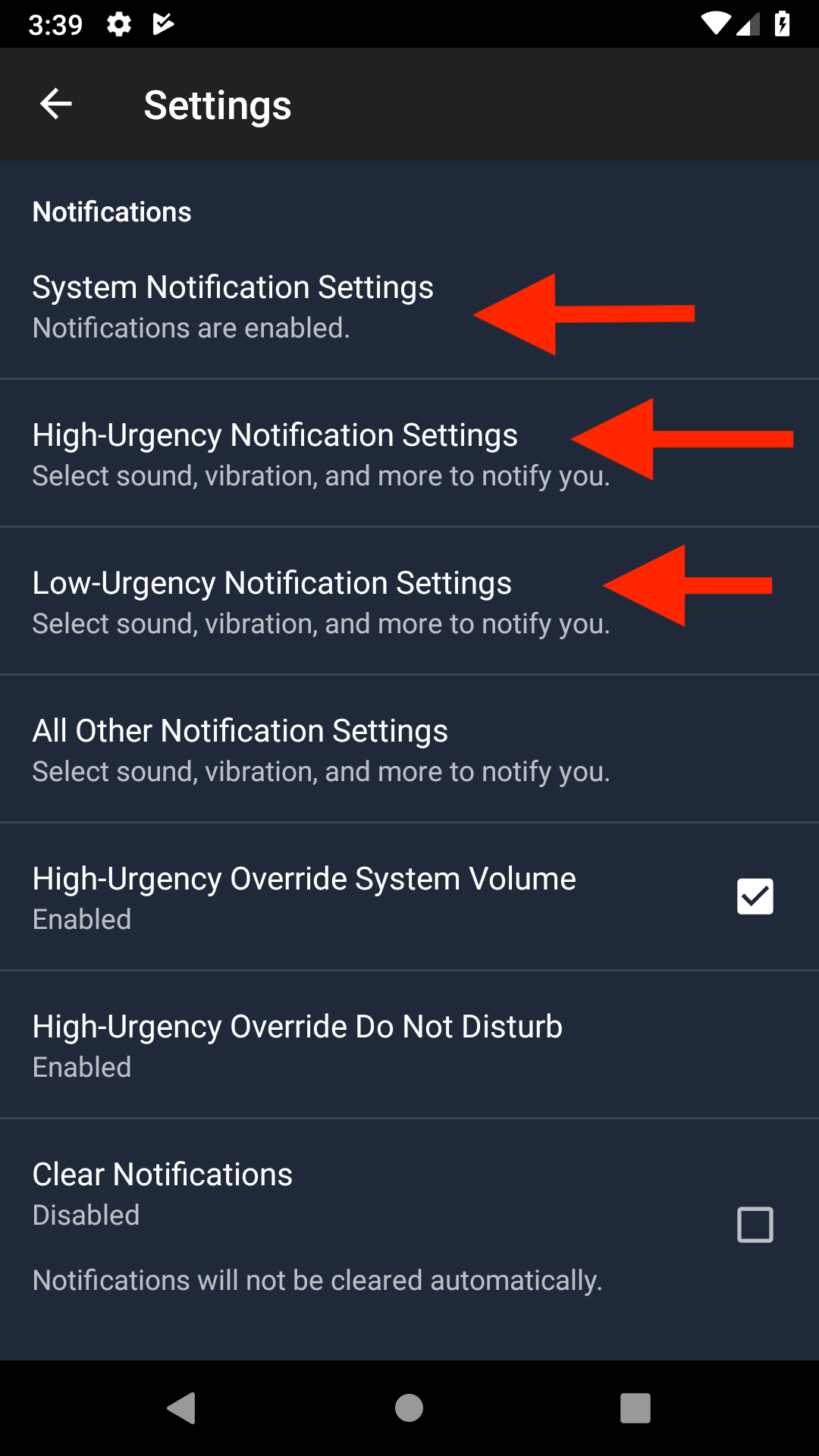Image resolution: width=819 pixels, height=1456 pixels.
Task: Open High-Urgency Notification Settings
Action: tap(275, 454)
